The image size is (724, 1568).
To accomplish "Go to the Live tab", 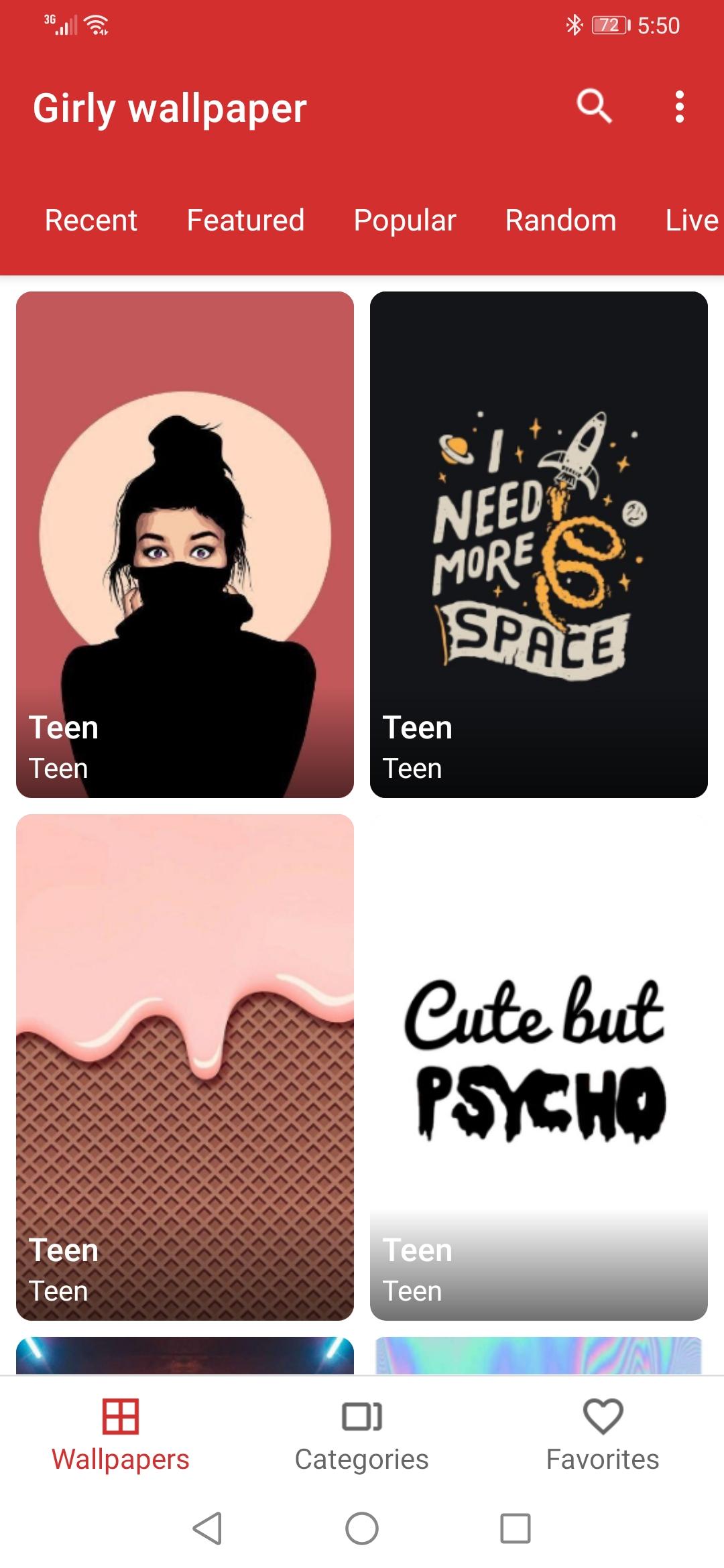I will (x=691, y=220).
